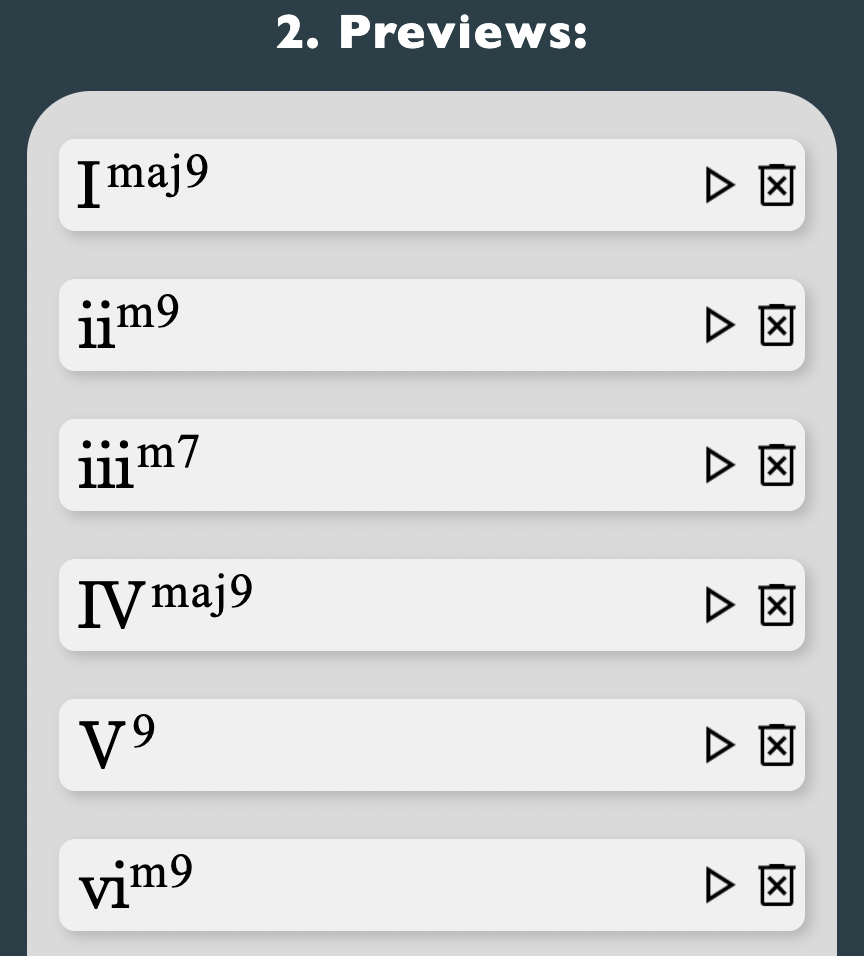Delete the iim9 chord
The height and width of the screenshot is (956, 864).
pos(777,325)
